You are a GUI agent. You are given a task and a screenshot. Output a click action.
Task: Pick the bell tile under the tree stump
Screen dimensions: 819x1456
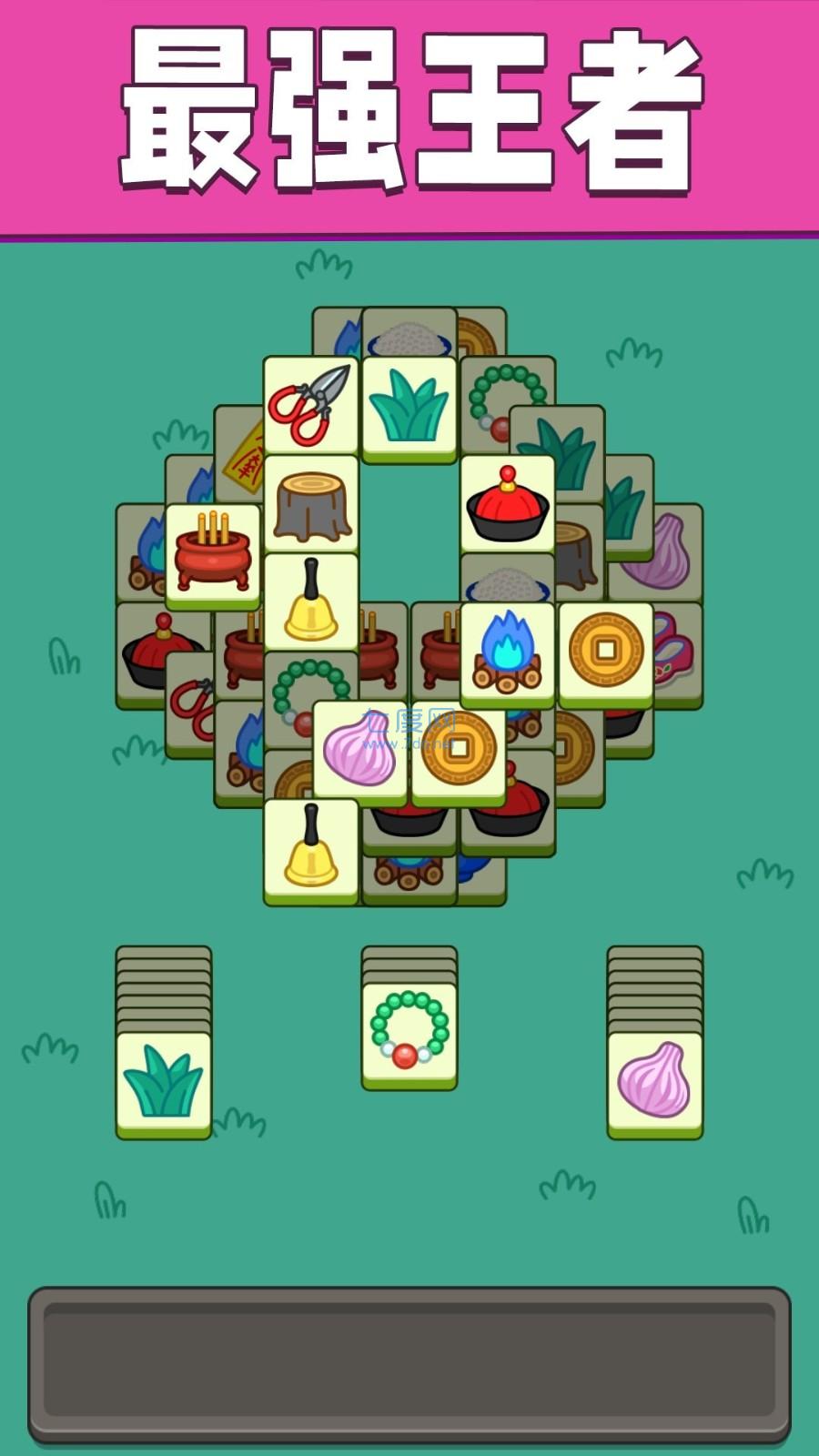(x=310, y=602)
